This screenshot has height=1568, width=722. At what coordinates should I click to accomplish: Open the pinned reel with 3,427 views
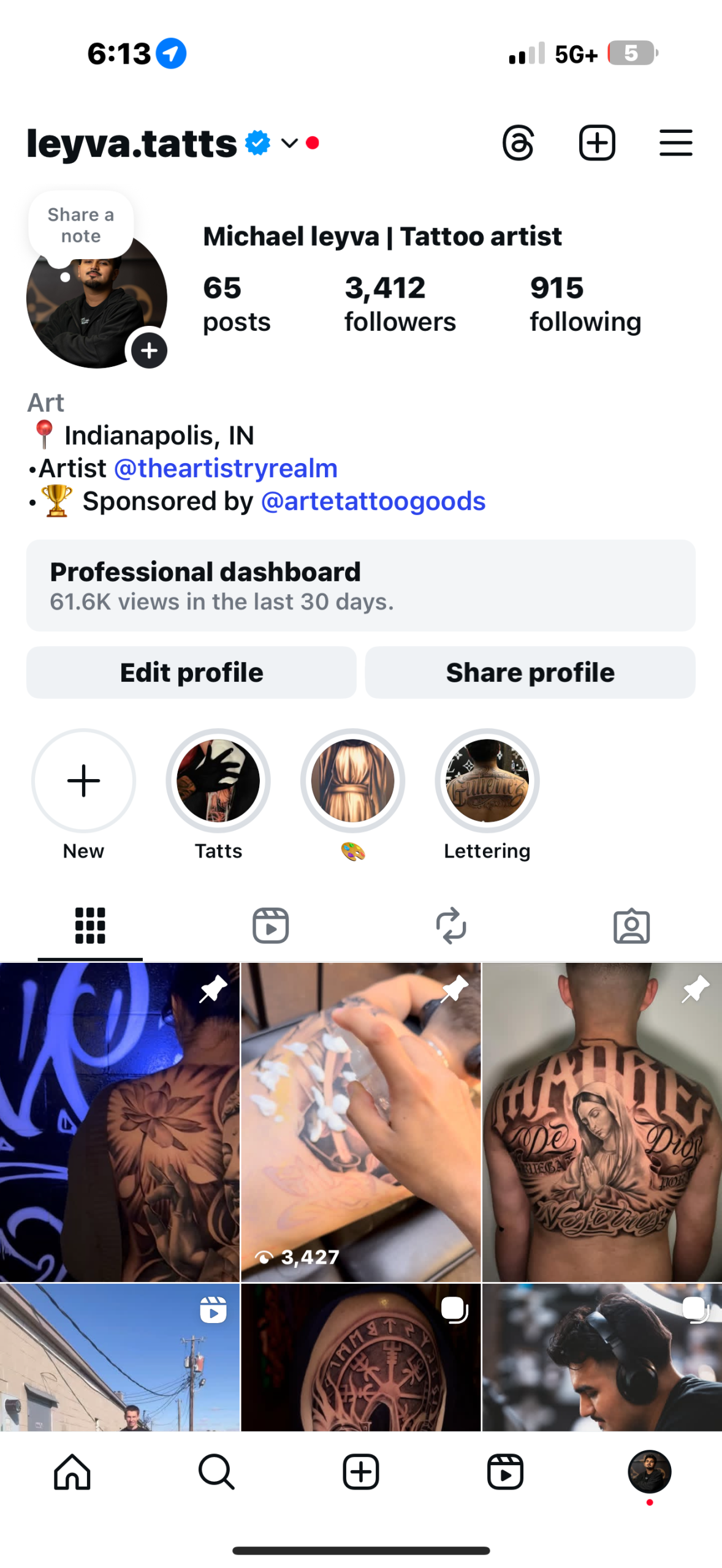click(x=360, y=1121)
